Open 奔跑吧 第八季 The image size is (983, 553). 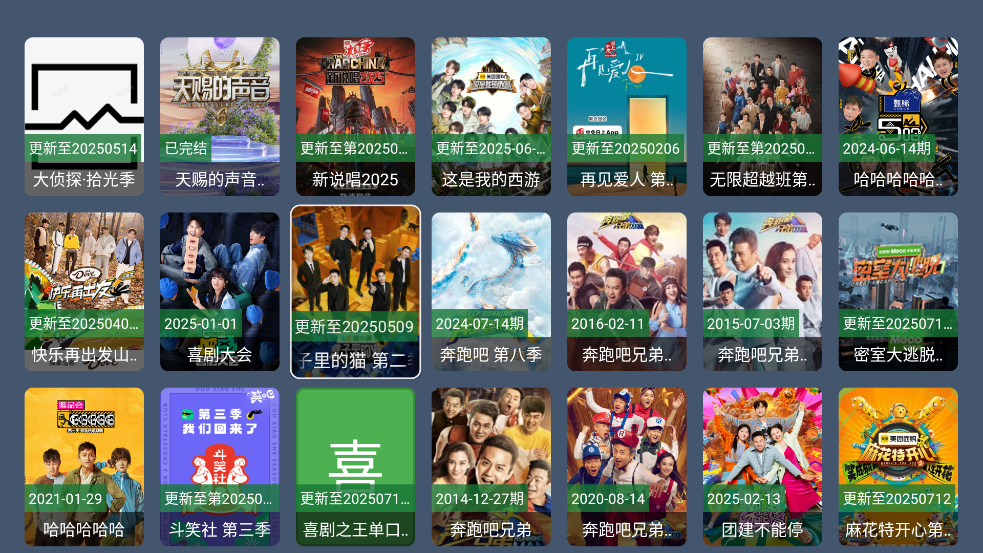pos(491,291)
